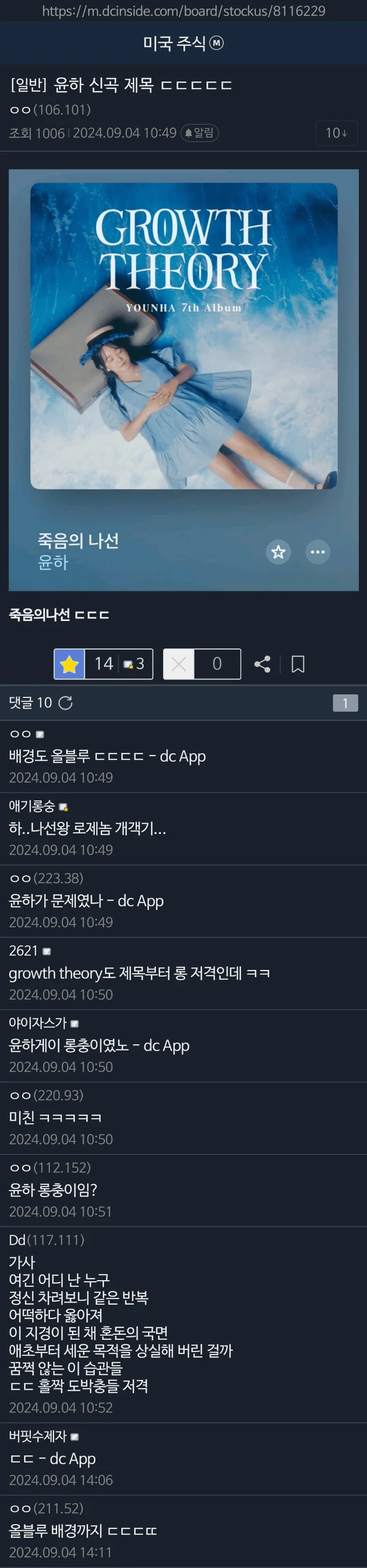The height and width of the screenshot is (1568, 367).
Task: Recommend the post with the star button
Action: (x=69, y=663)
